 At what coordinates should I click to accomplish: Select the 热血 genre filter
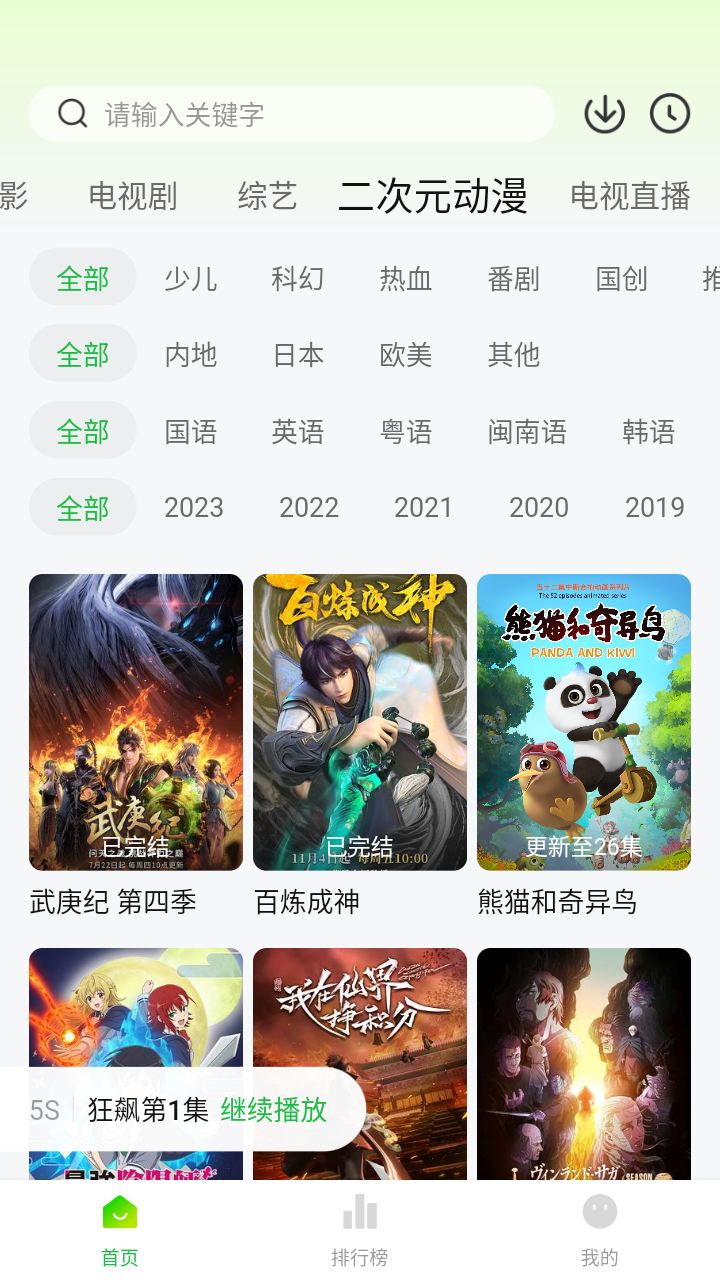pyautogui.click(x=405, y=278)
